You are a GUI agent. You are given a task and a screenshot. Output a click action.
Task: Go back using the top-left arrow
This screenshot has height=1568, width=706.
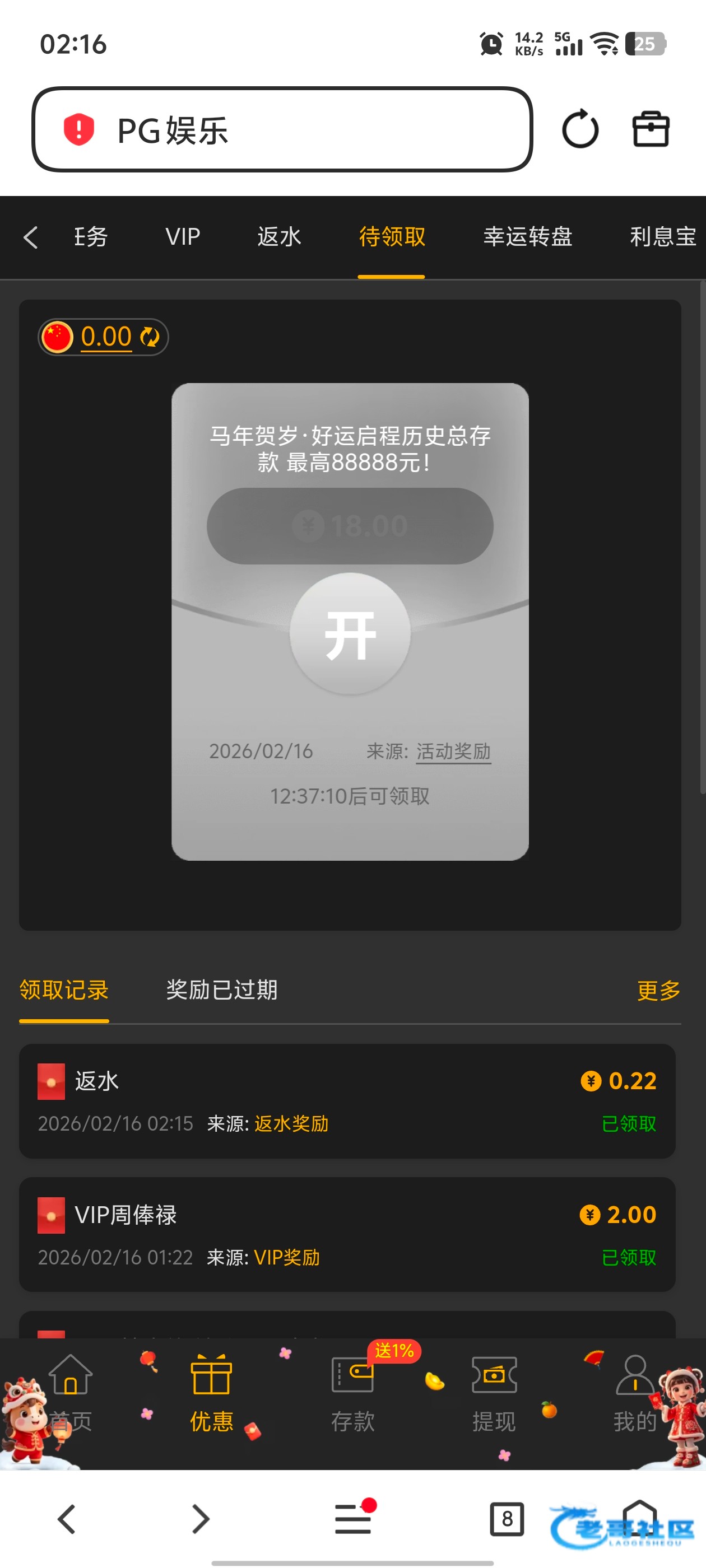30,237
